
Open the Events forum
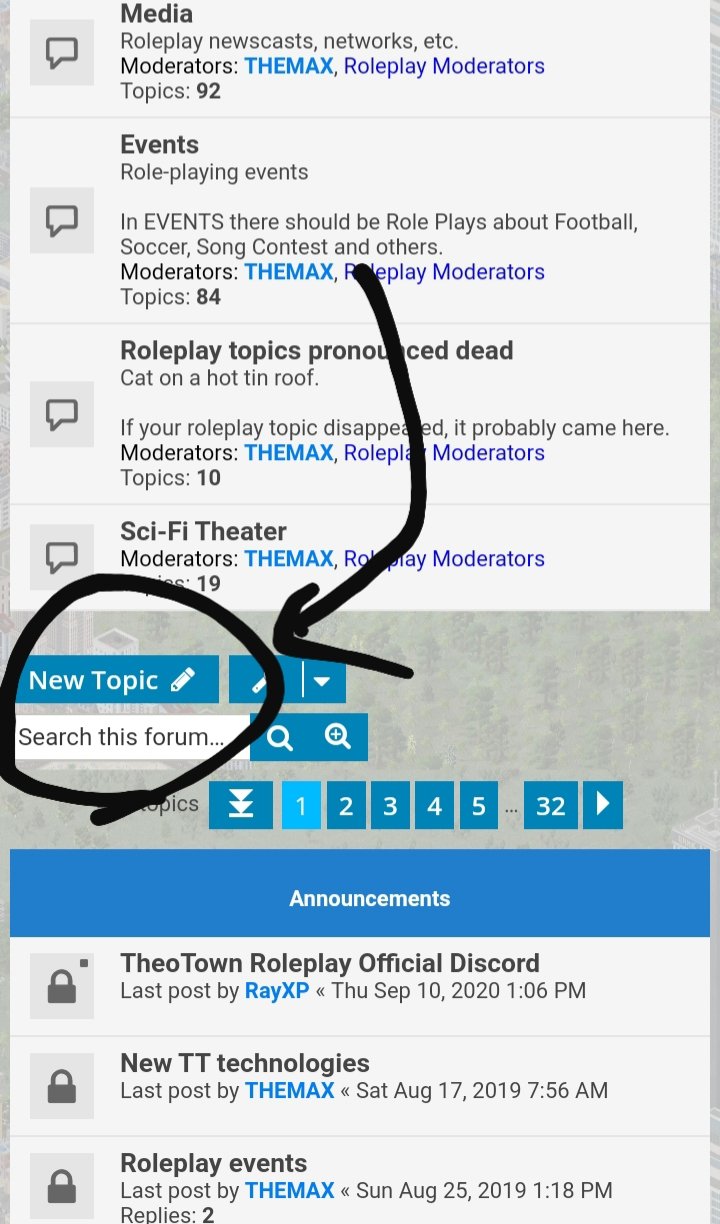(159, 144)
